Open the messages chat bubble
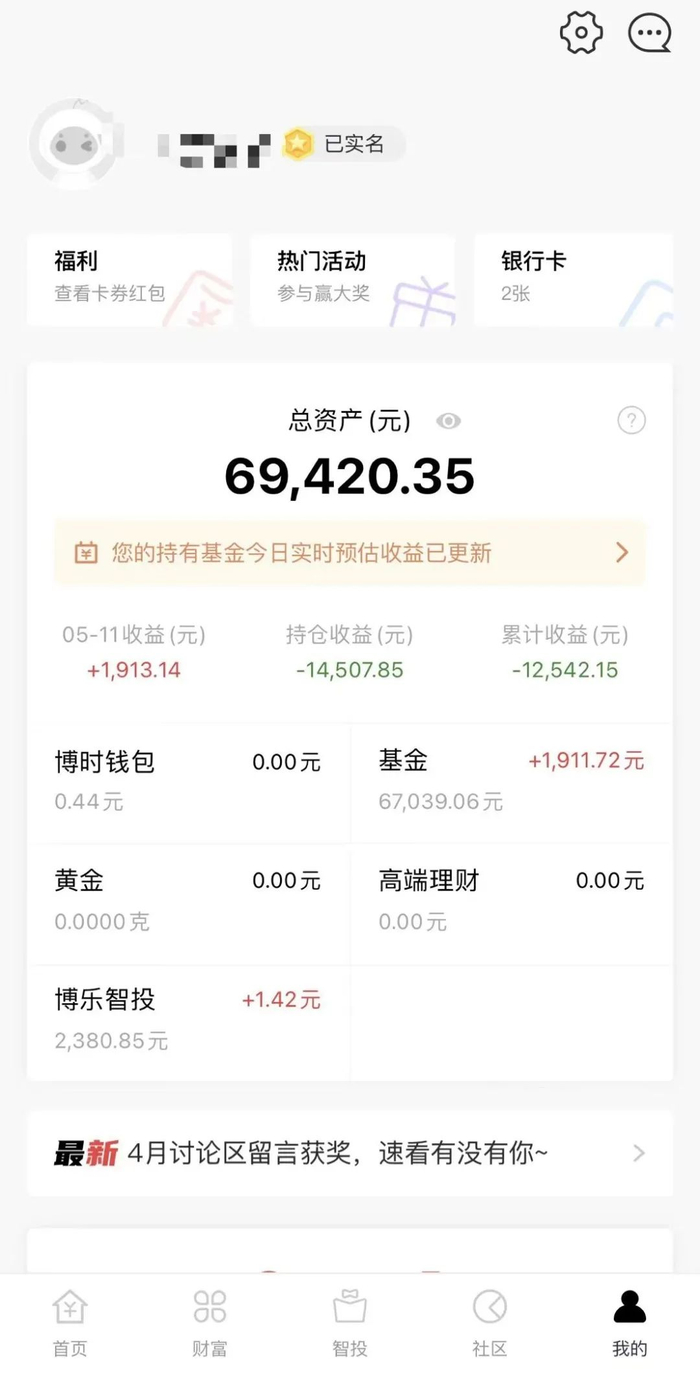Screen dimensions: 700x1381 point(649,34)
